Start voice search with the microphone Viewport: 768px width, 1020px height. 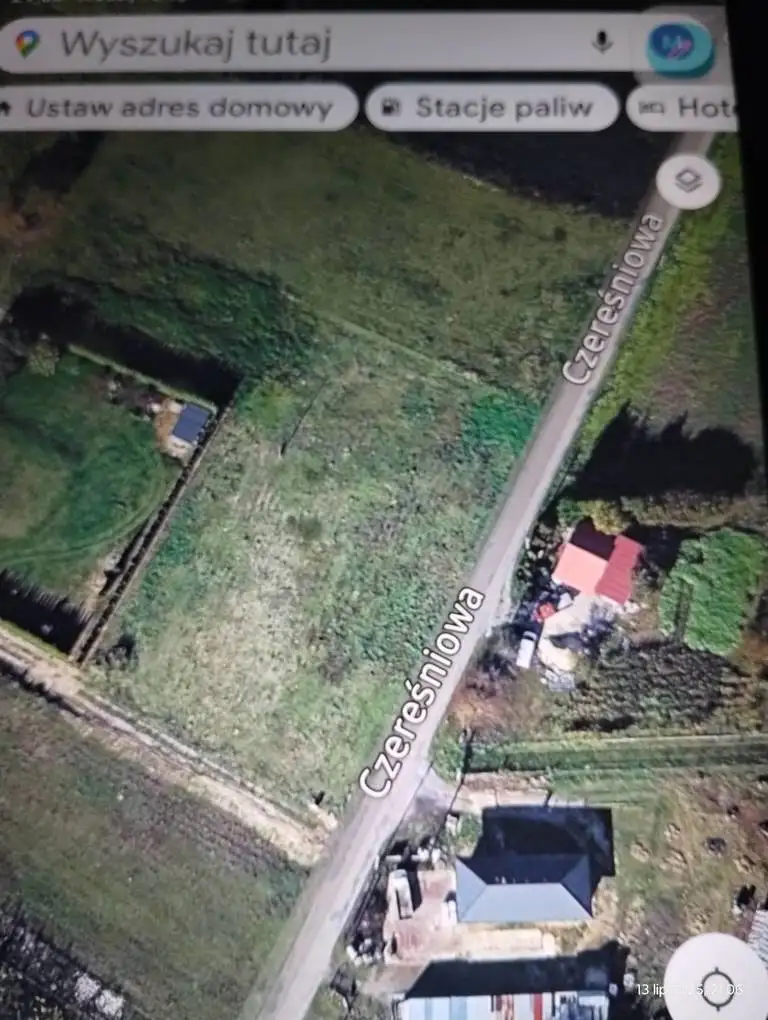tap(601, 42)
